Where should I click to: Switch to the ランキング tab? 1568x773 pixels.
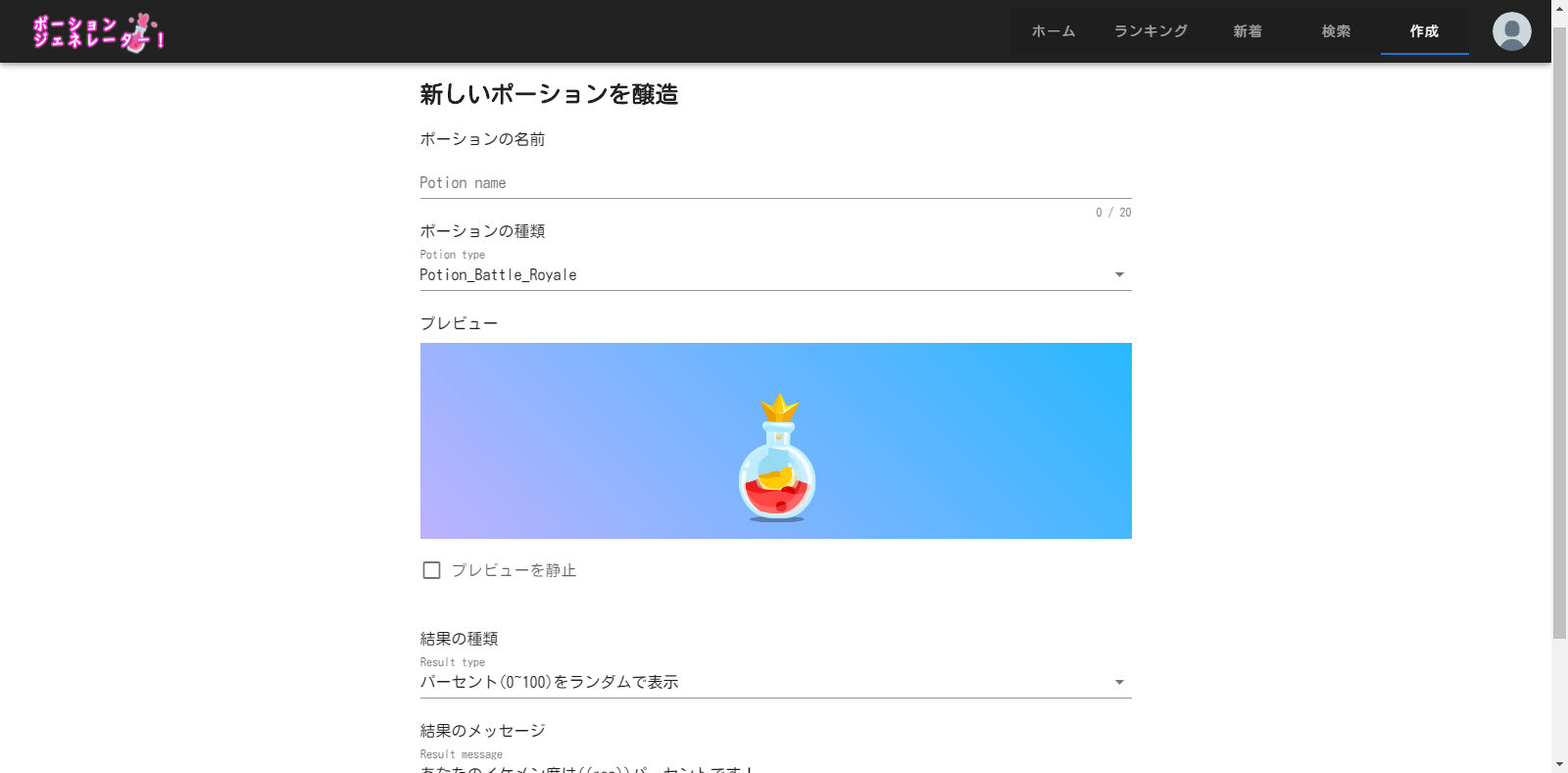[x=1151, y=31]
